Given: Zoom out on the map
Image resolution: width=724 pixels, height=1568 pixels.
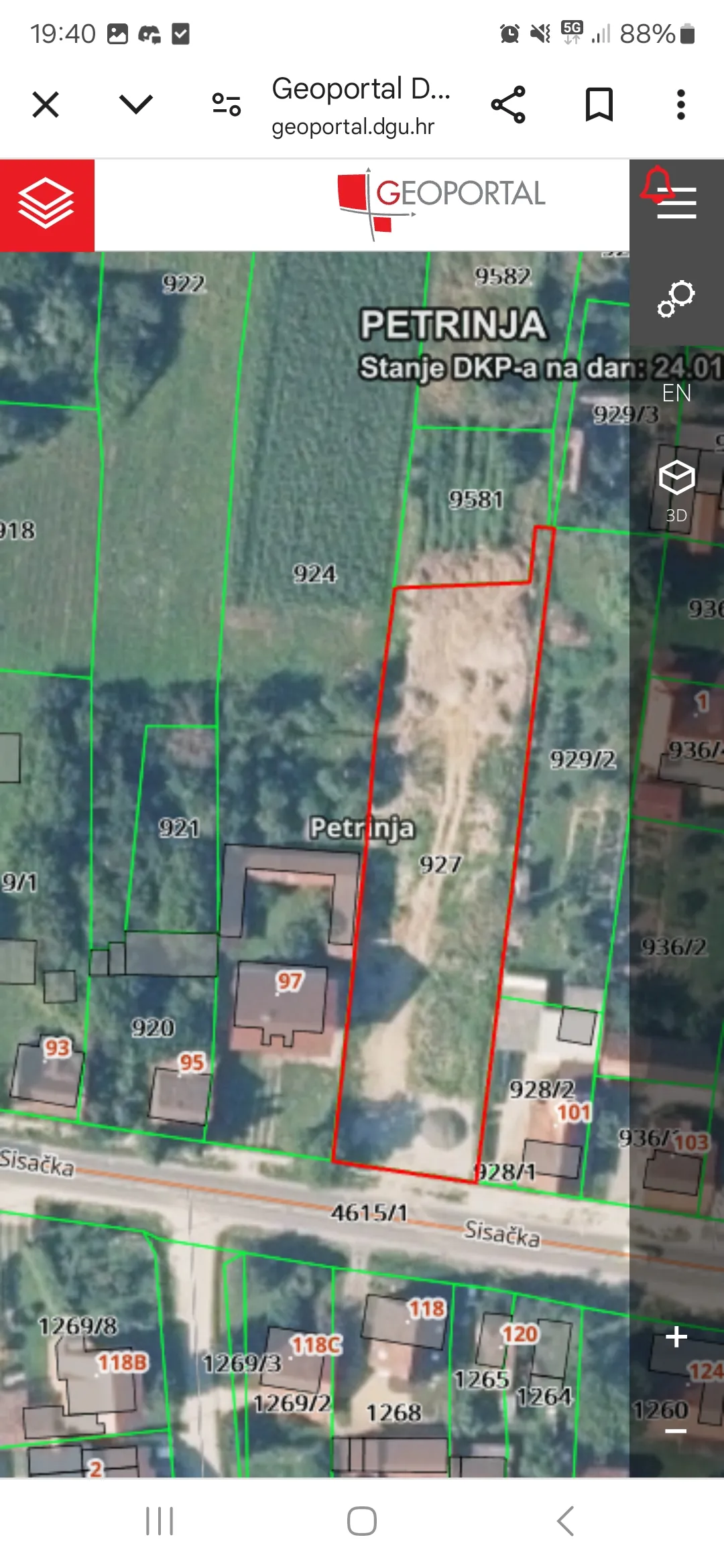Looking at the screenshot, I should [x=676, y=1431].
